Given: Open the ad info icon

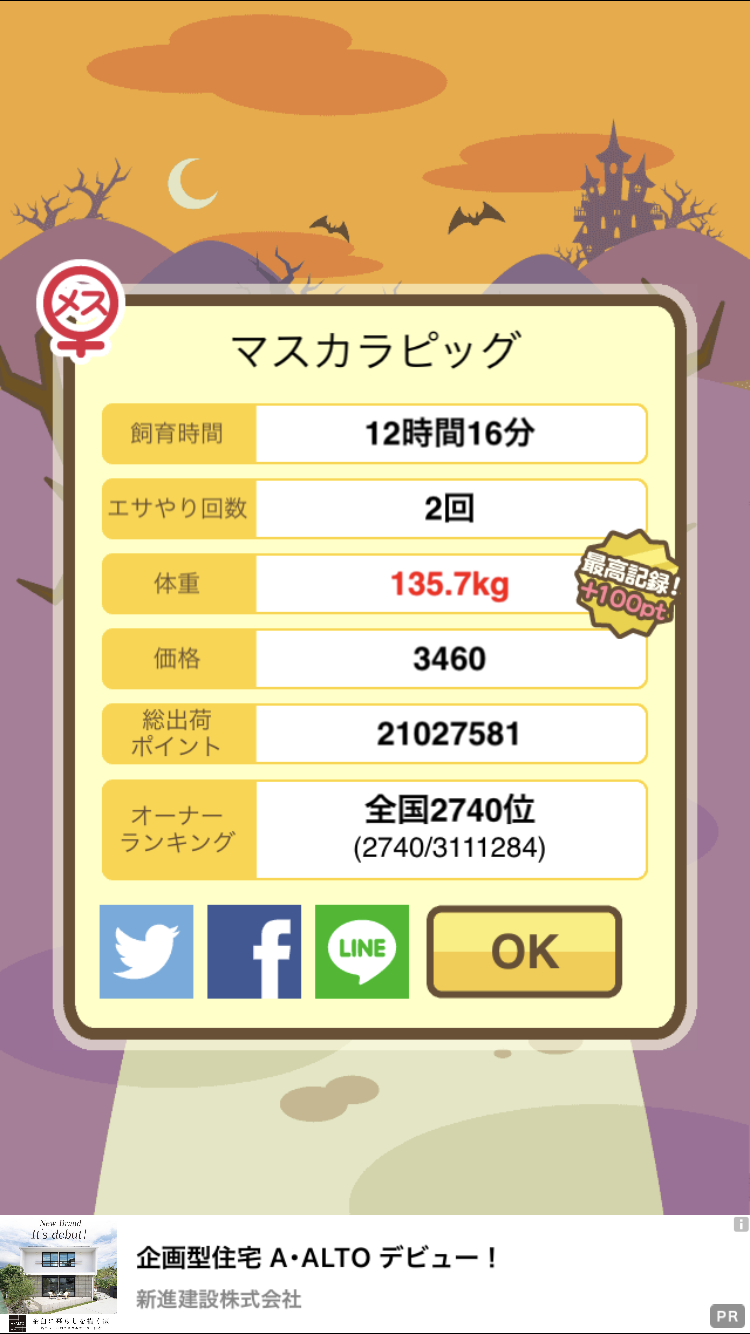Looking at the screenshot, I should 740,1224.
